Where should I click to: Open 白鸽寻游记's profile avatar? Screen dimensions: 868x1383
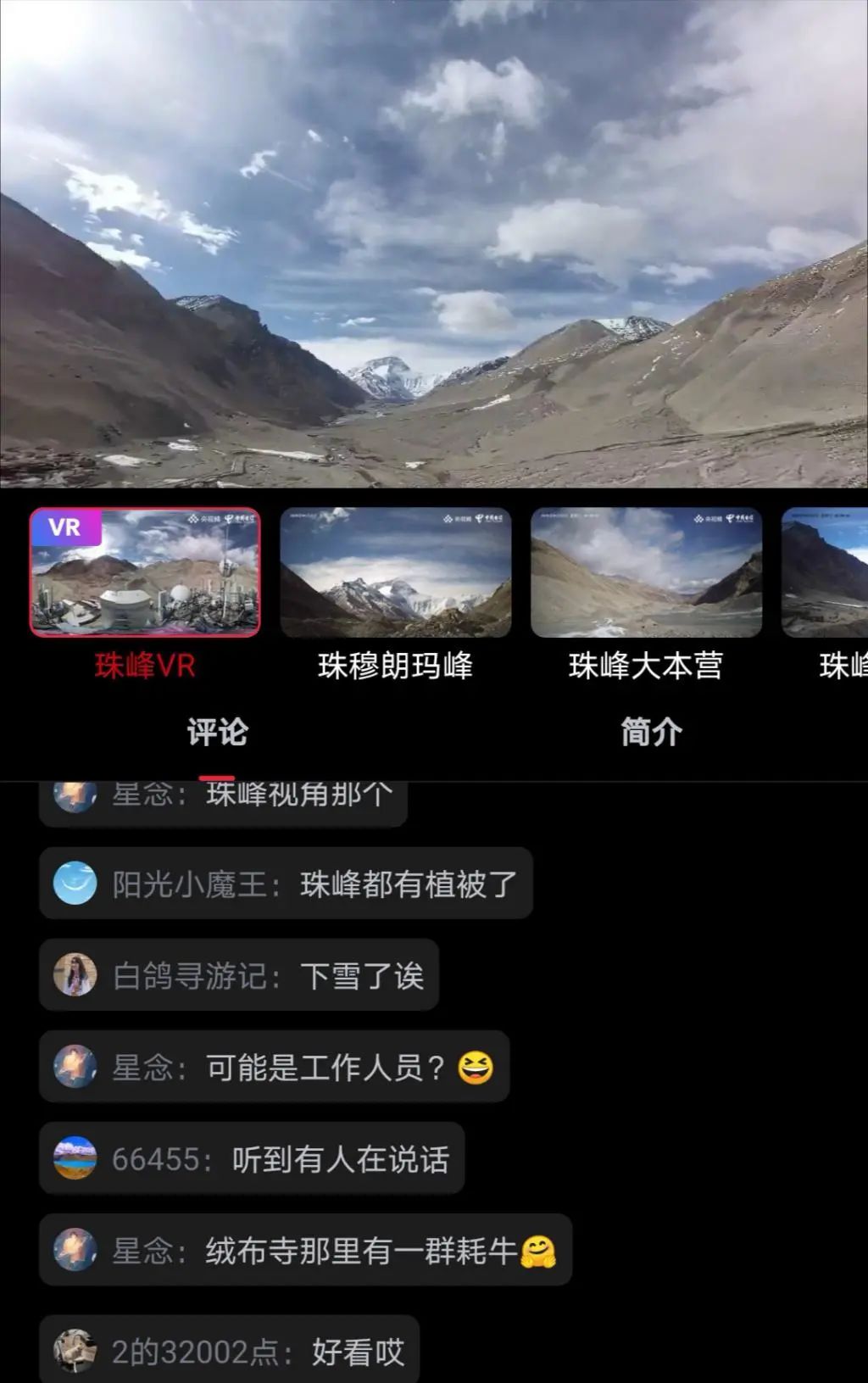[x=75, y=974]
